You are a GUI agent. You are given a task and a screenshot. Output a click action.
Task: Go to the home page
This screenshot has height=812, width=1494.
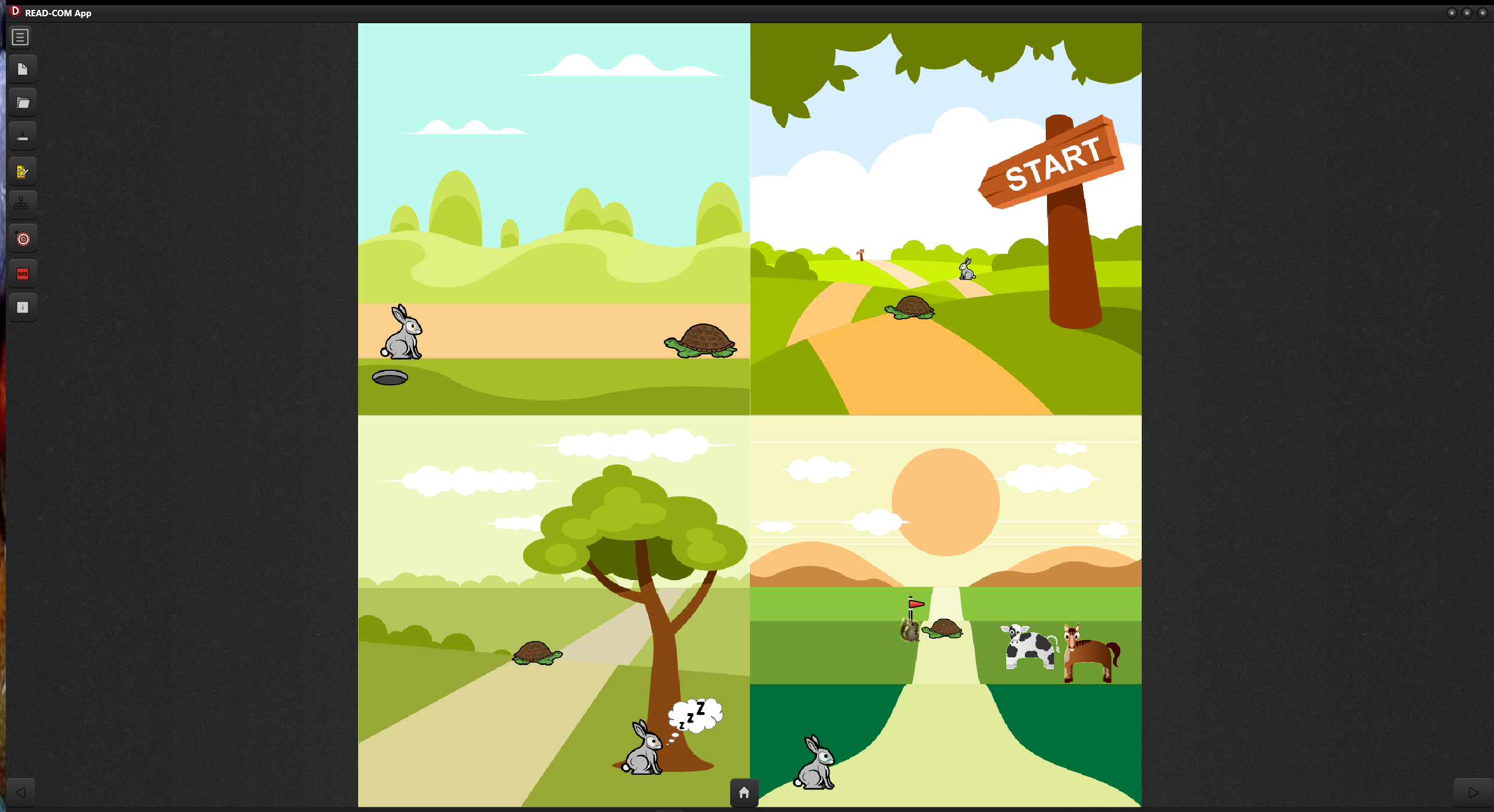tap(744, 793)
